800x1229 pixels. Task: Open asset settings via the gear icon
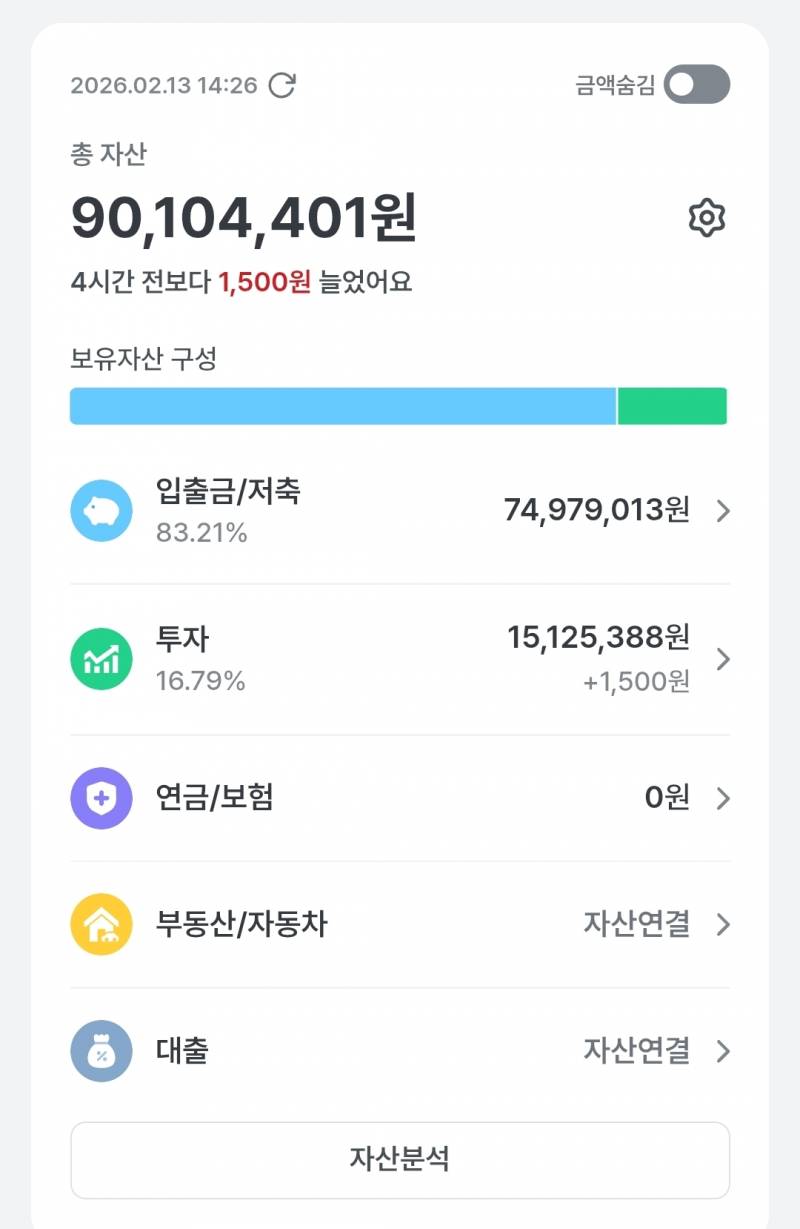pyautogui.click(x=708, y=218)
